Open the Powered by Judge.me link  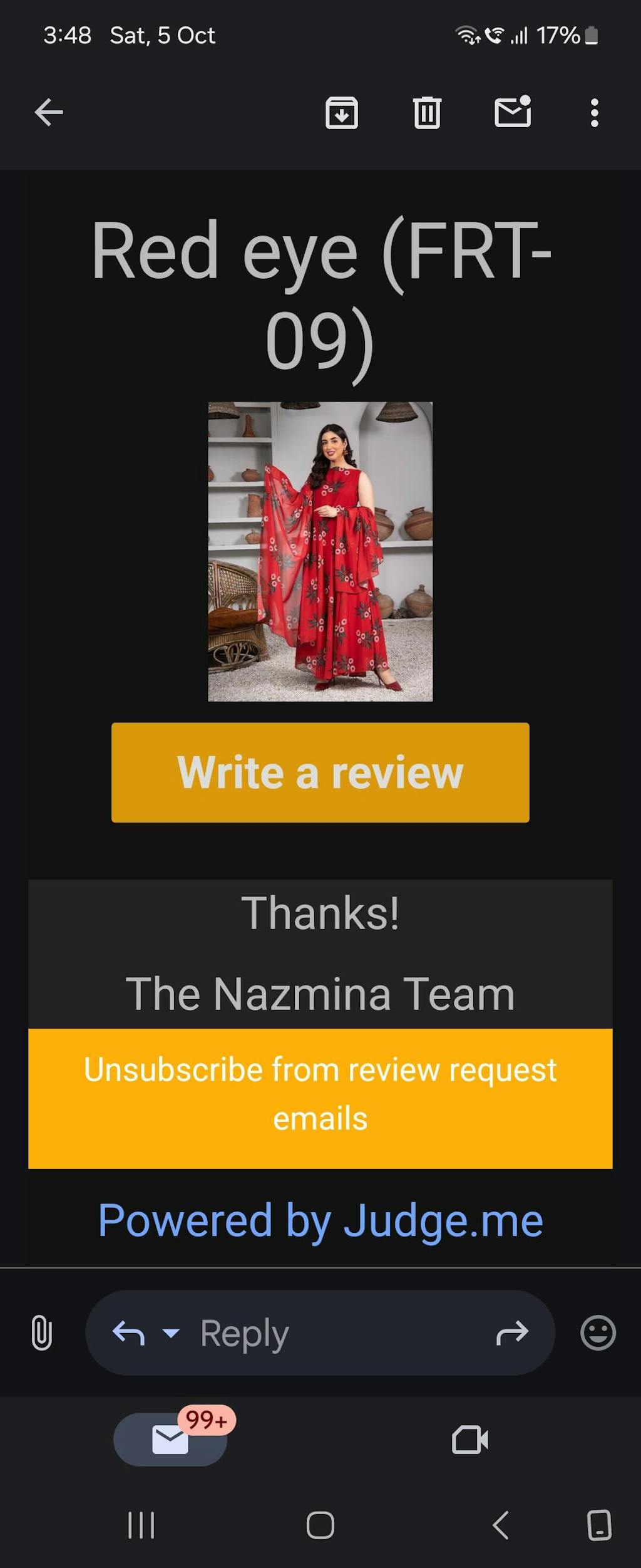320,1220
